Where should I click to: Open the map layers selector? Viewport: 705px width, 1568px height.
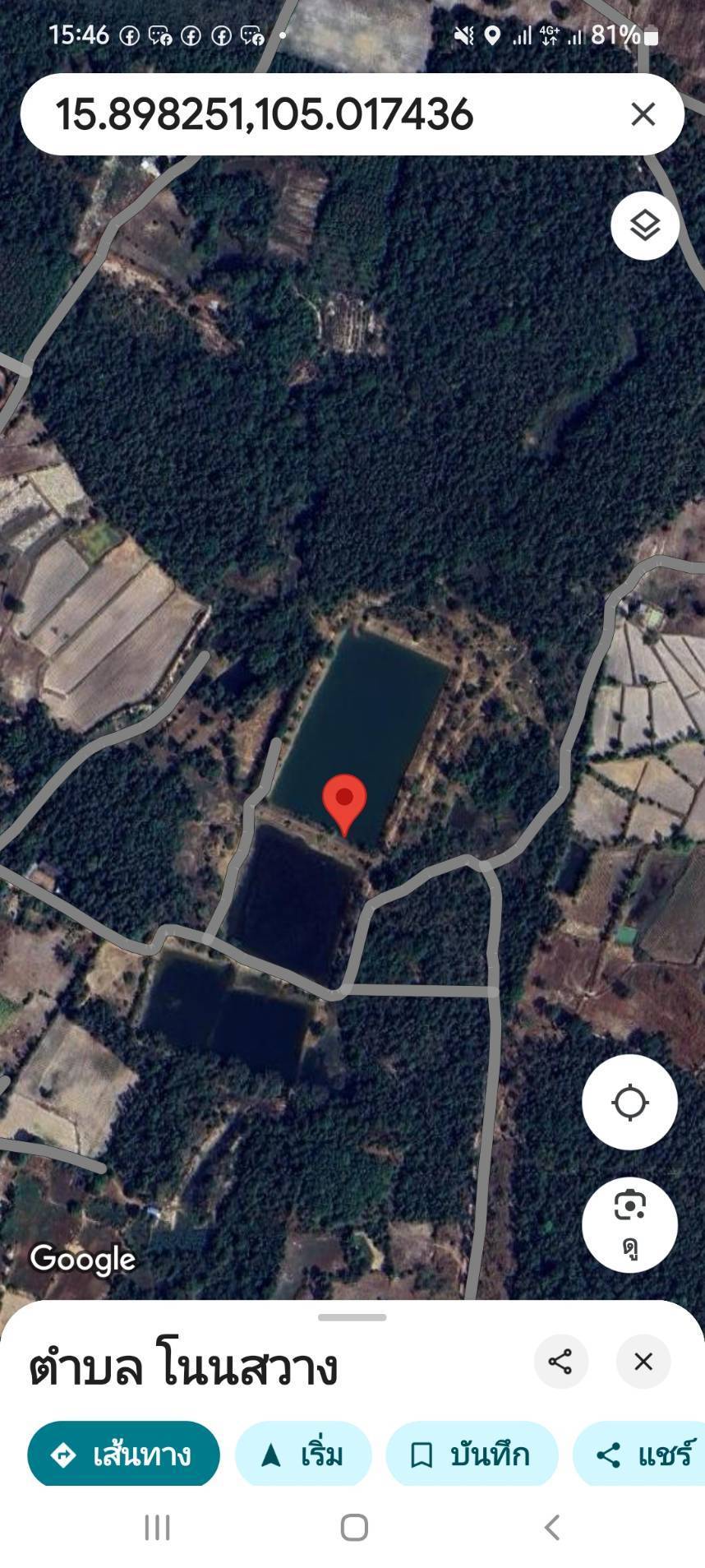tap(645, 225)
